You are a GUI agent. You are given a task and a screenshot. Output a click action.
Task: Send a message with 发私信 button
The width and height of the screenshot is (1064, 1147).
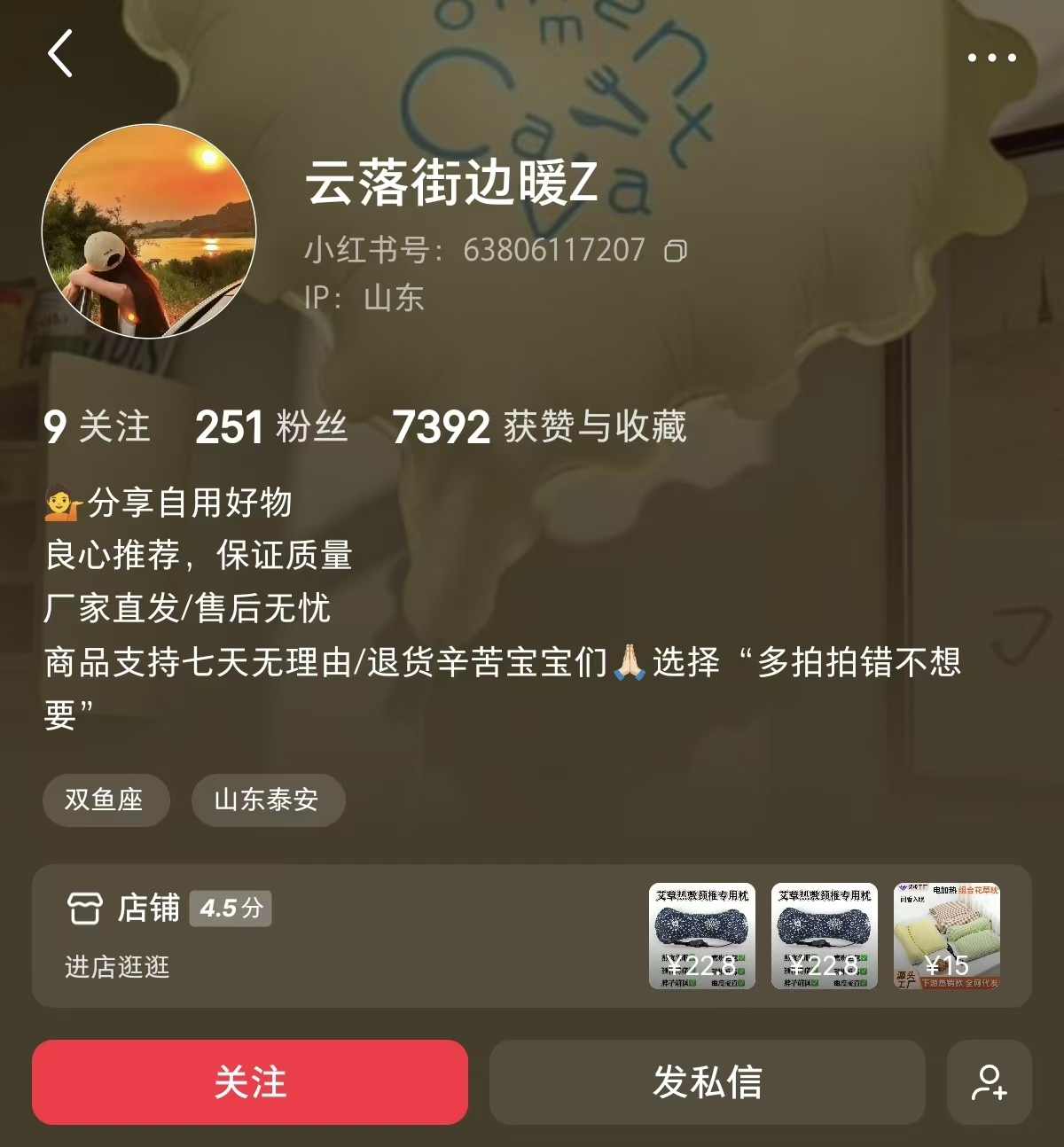(705, 1083)
